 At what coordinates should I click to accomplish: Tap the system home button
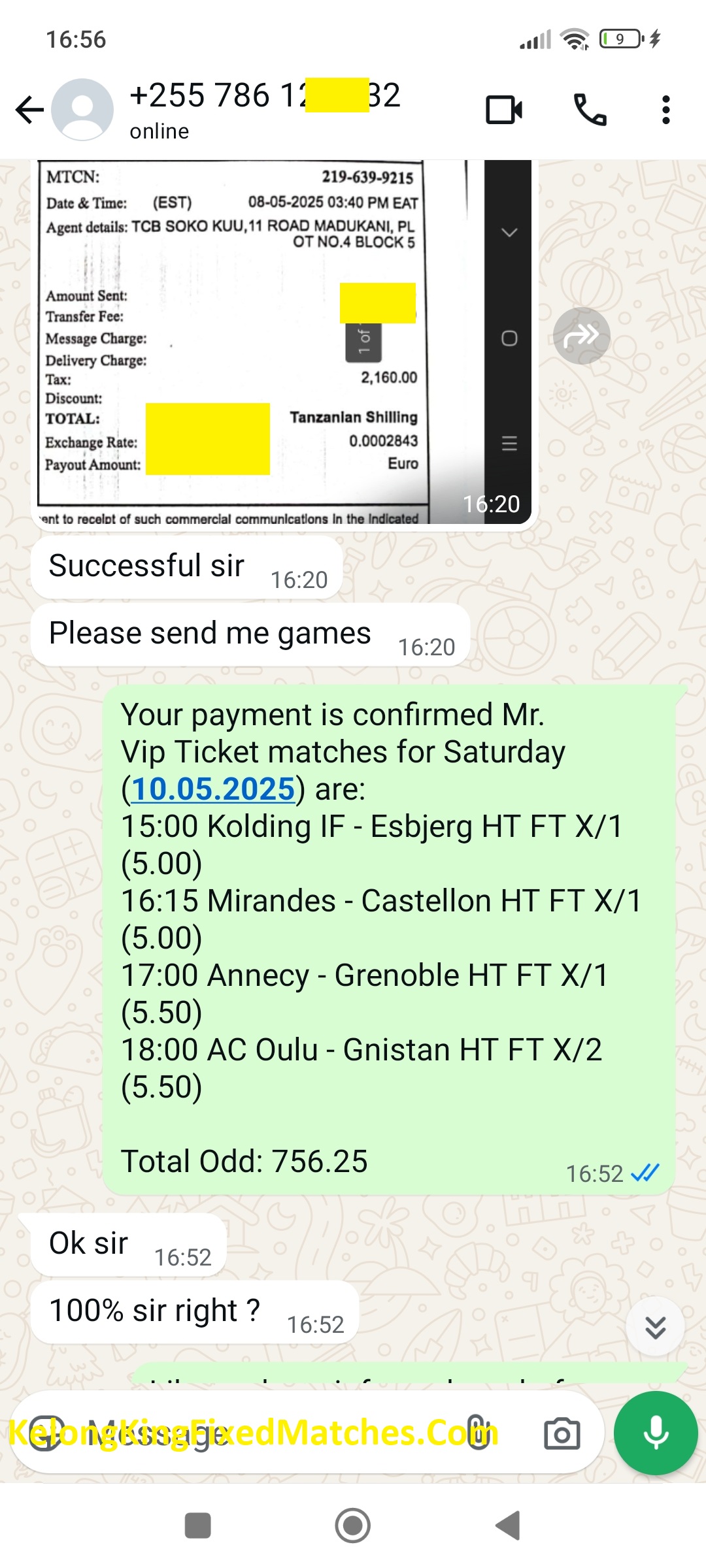tap(353, 1526)
